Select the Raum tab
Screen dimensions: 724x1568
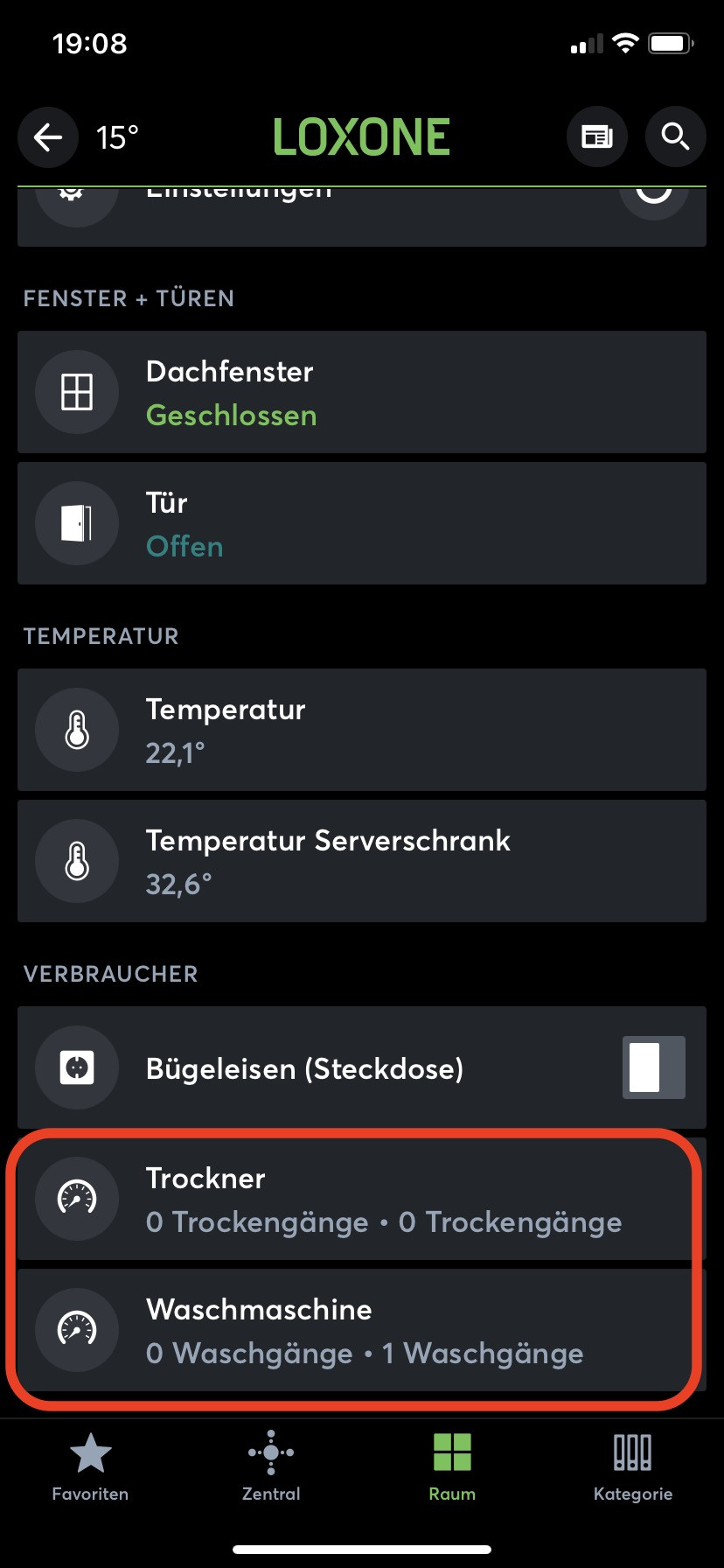tap(452, 1467)
